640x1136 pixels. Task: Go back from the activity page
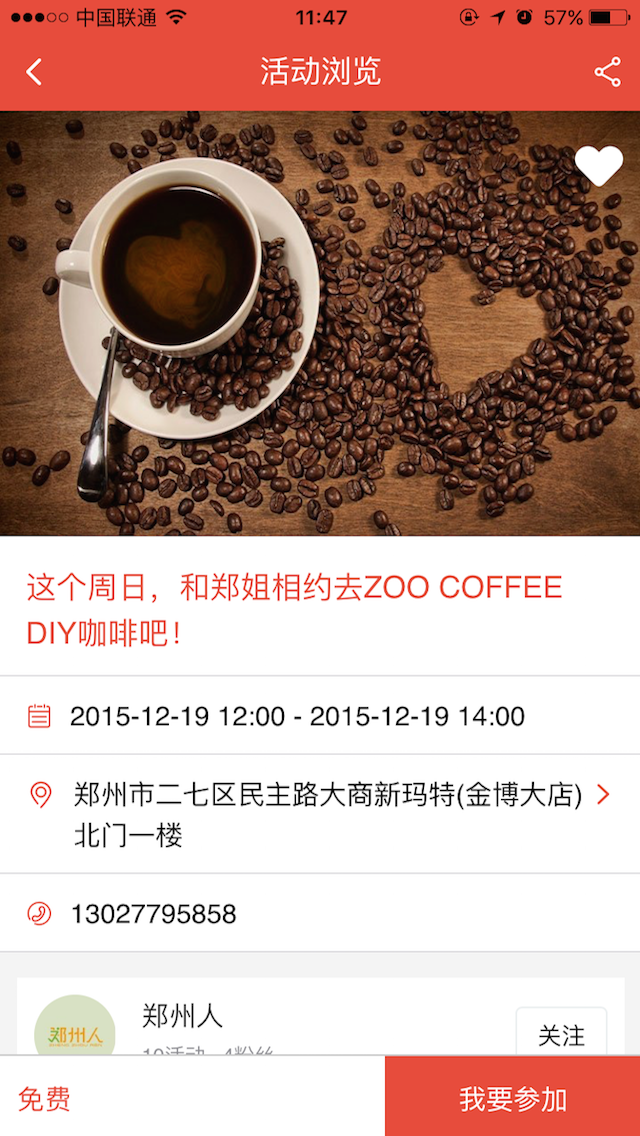pyautogui.click(x=34, y=72)
